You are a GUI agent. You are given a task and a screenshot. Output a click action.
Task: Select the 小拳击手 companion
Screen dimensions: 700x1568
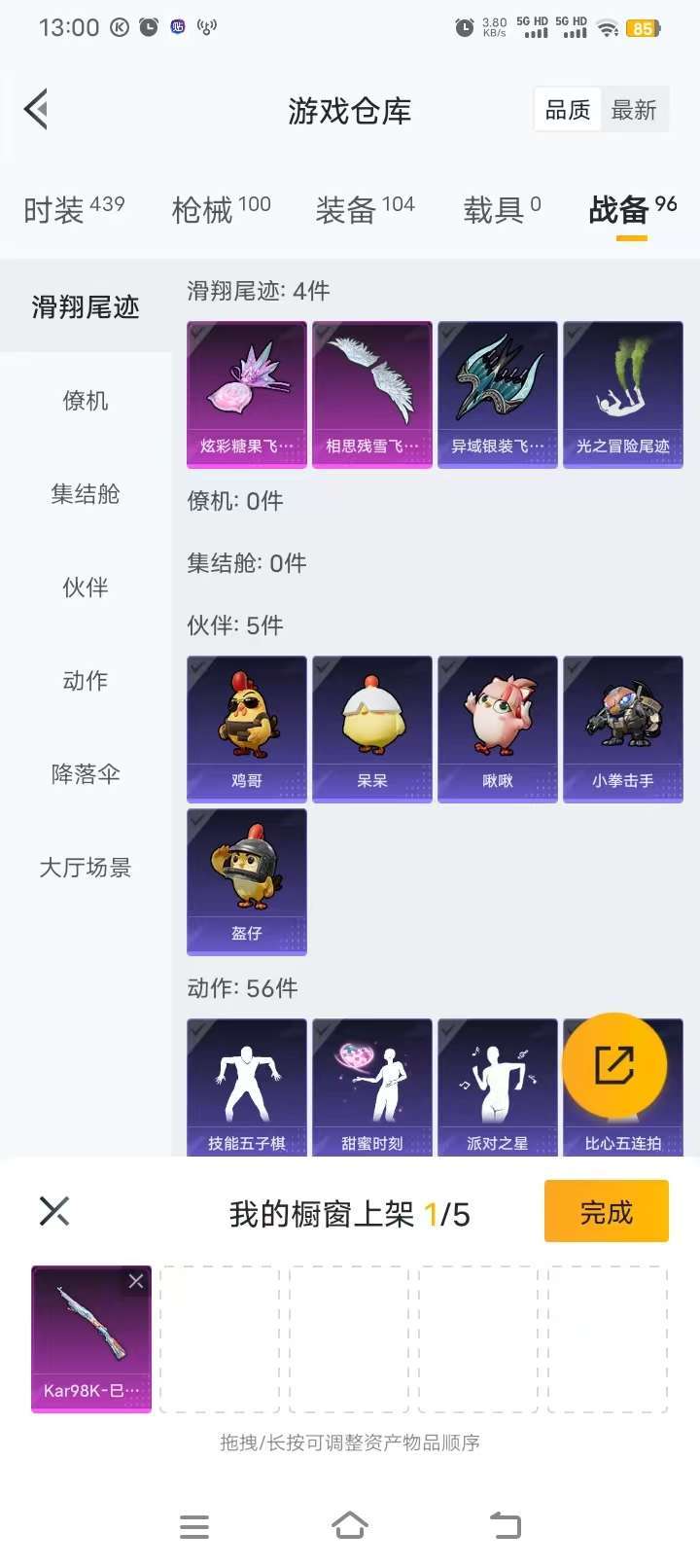coord(622,729)
